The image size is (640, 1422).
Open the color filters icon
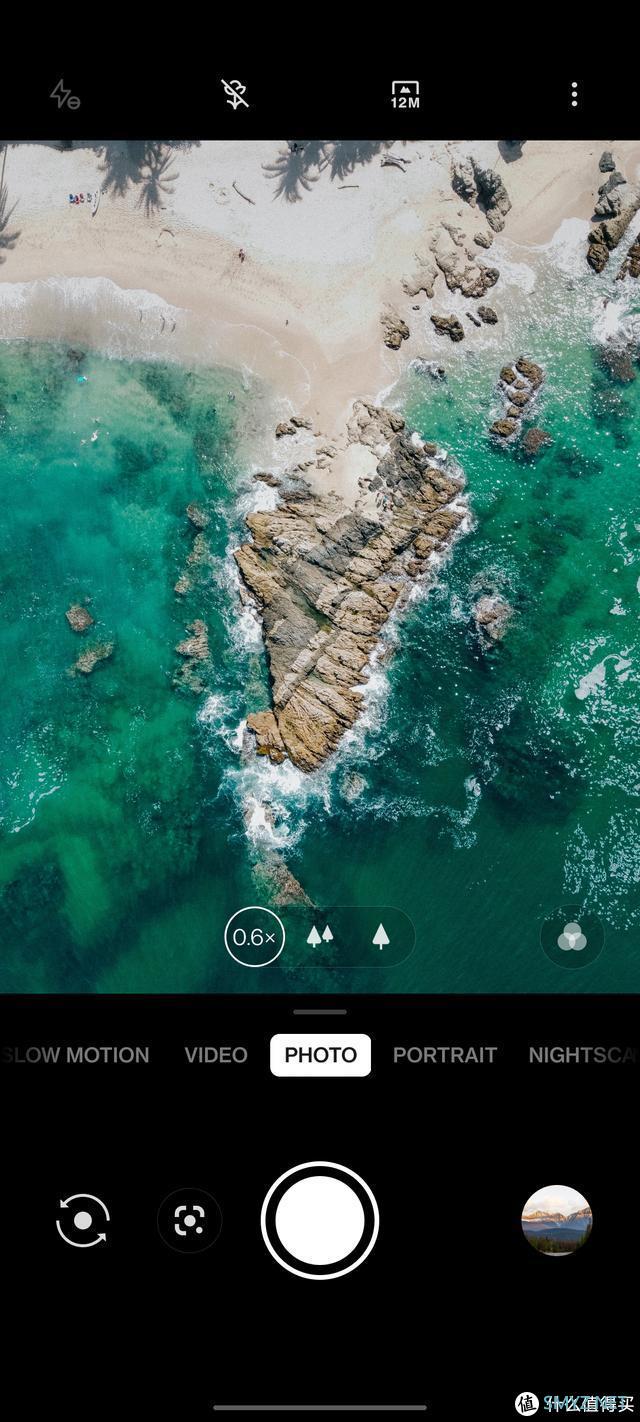[572, 937]
